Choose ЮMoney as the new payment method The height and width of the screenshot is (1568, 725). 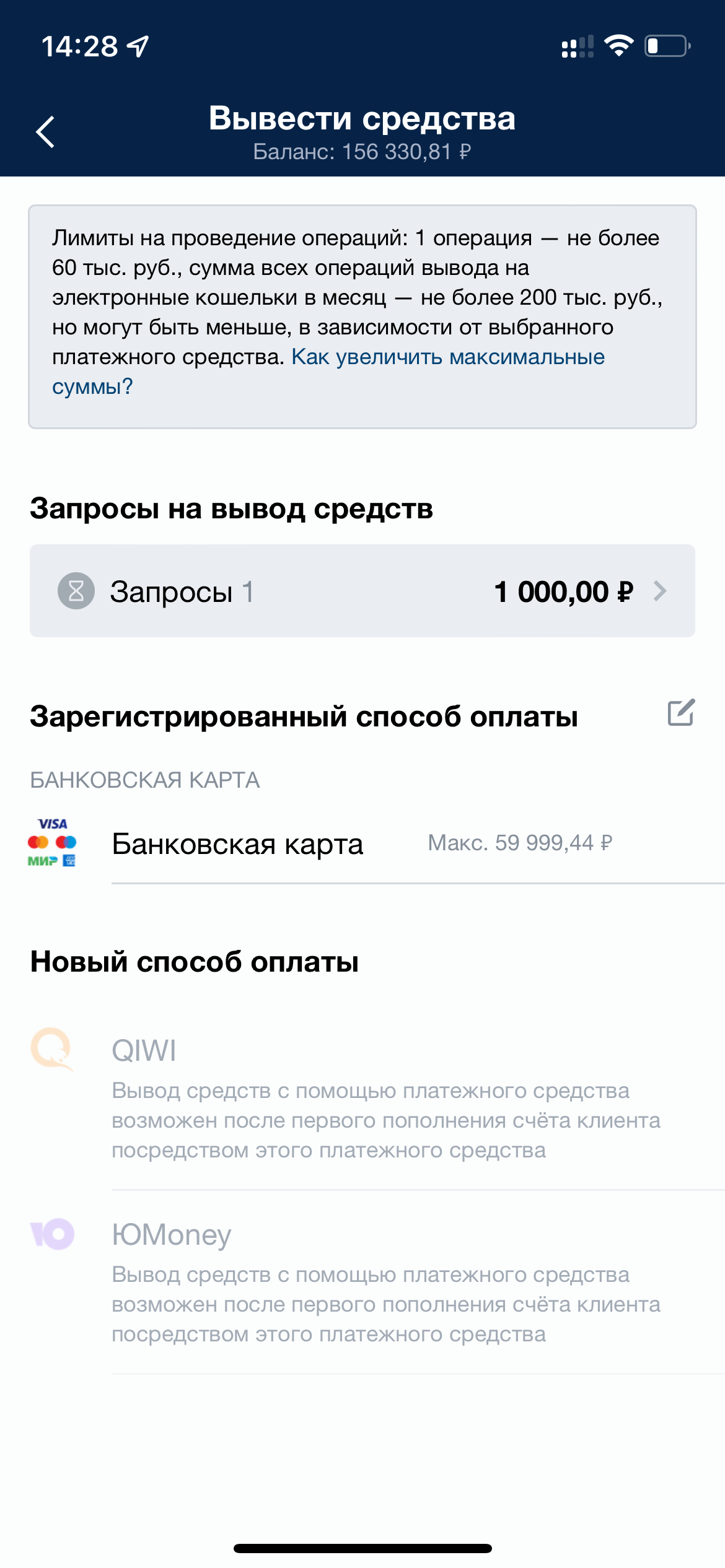[x=171, y=1235]
